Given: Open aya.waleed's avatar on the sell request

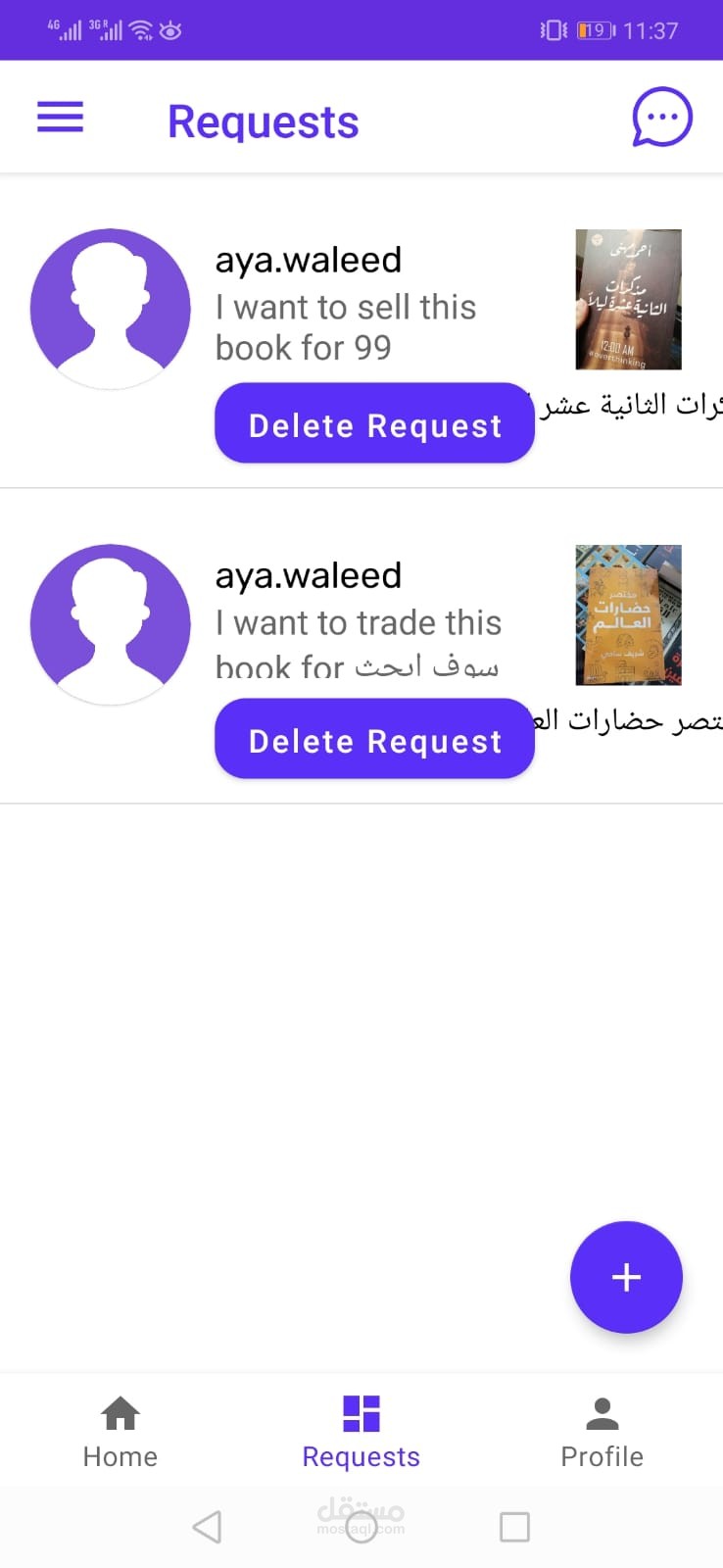Looking at the screenshot, I should click(x=110, y=309).
